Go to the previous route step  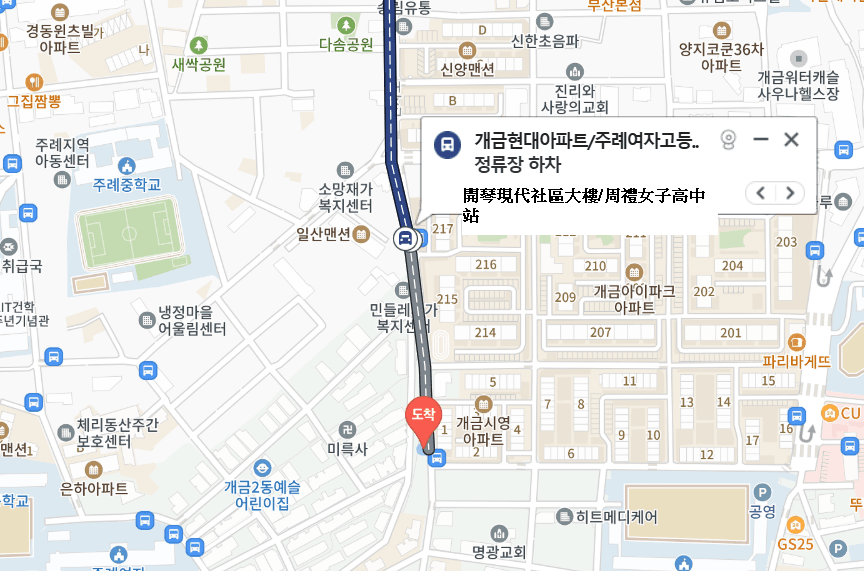coord(762,193)
